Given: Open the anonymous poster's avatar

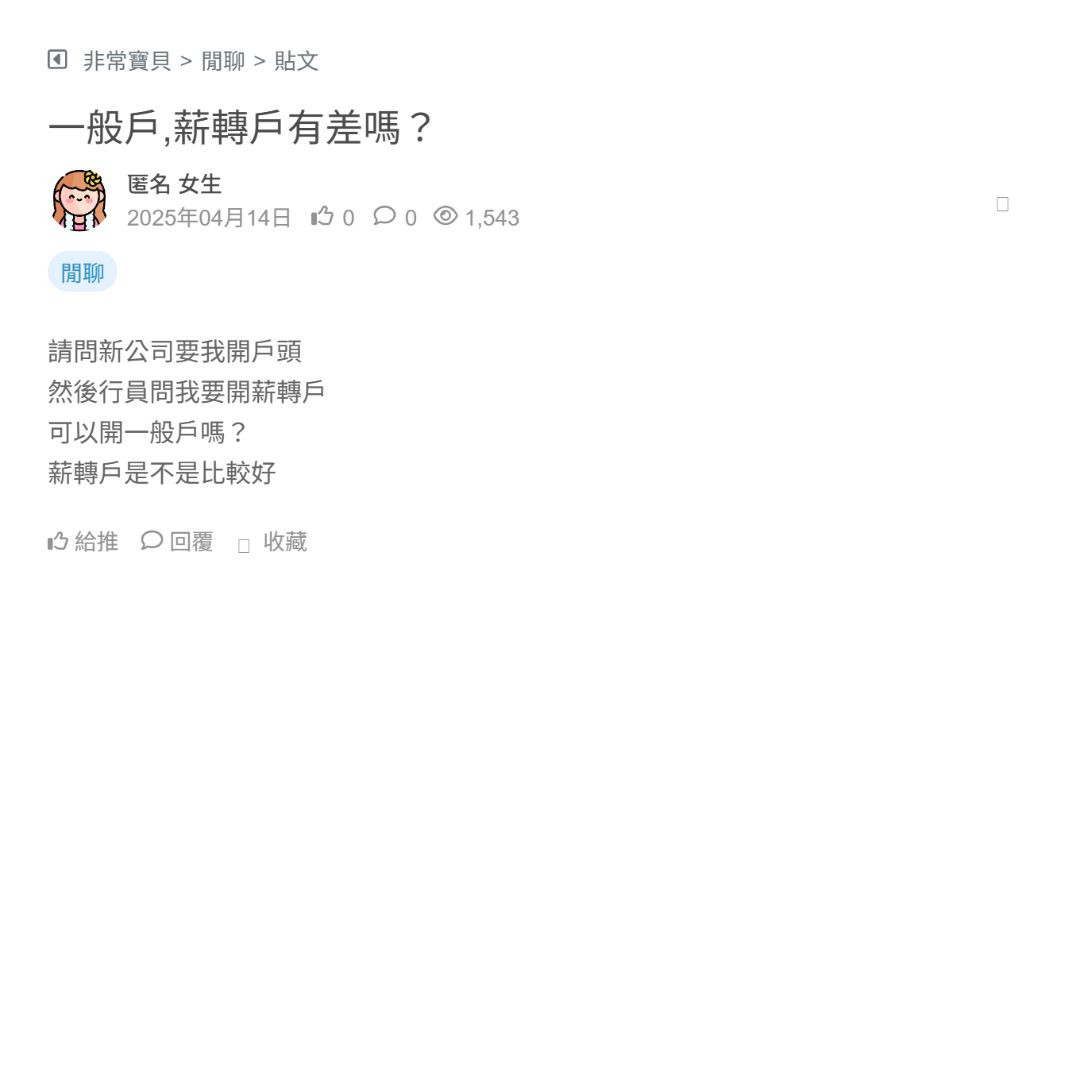Looking at the screenshot, I should [x=79, y=200].
